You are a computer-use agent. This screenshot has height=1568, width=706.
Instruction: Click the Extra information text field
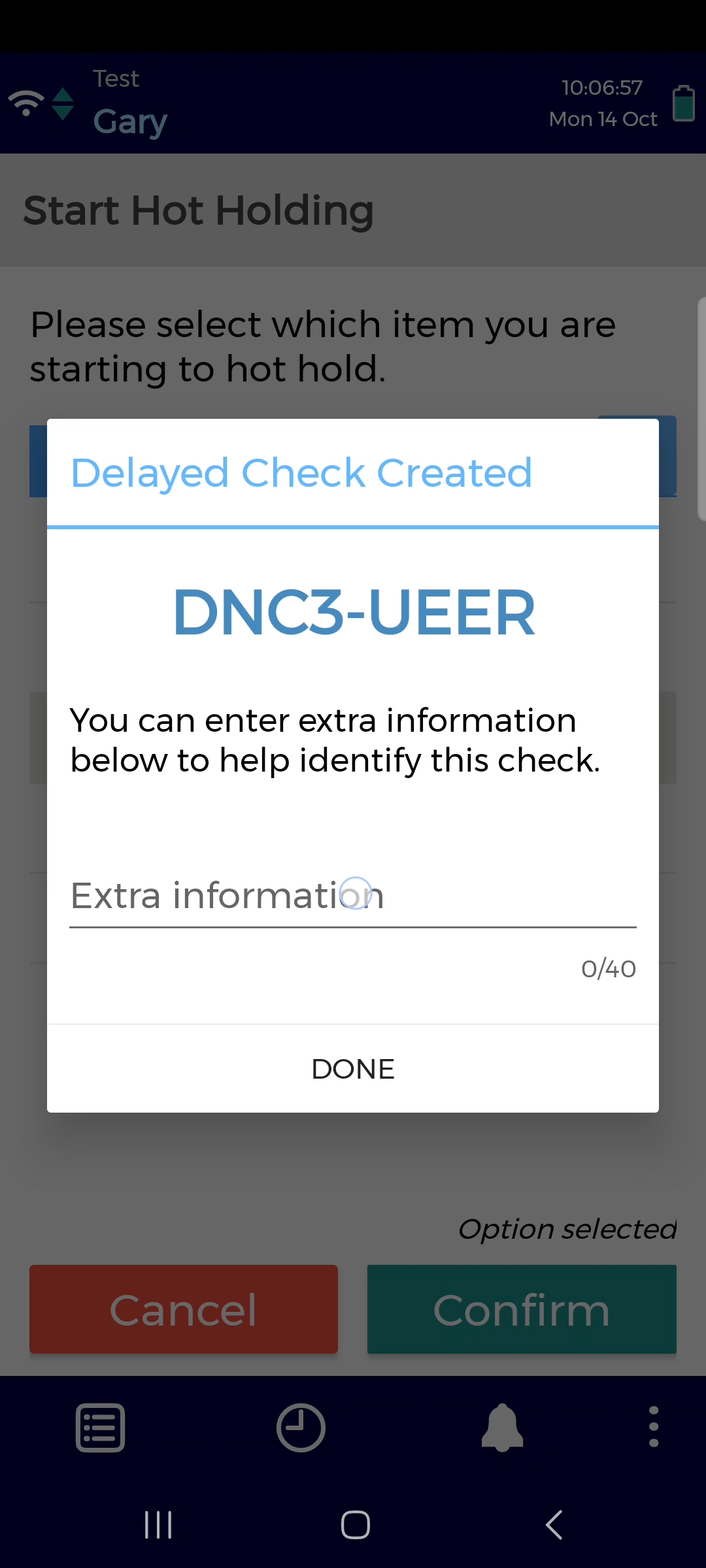353,896
